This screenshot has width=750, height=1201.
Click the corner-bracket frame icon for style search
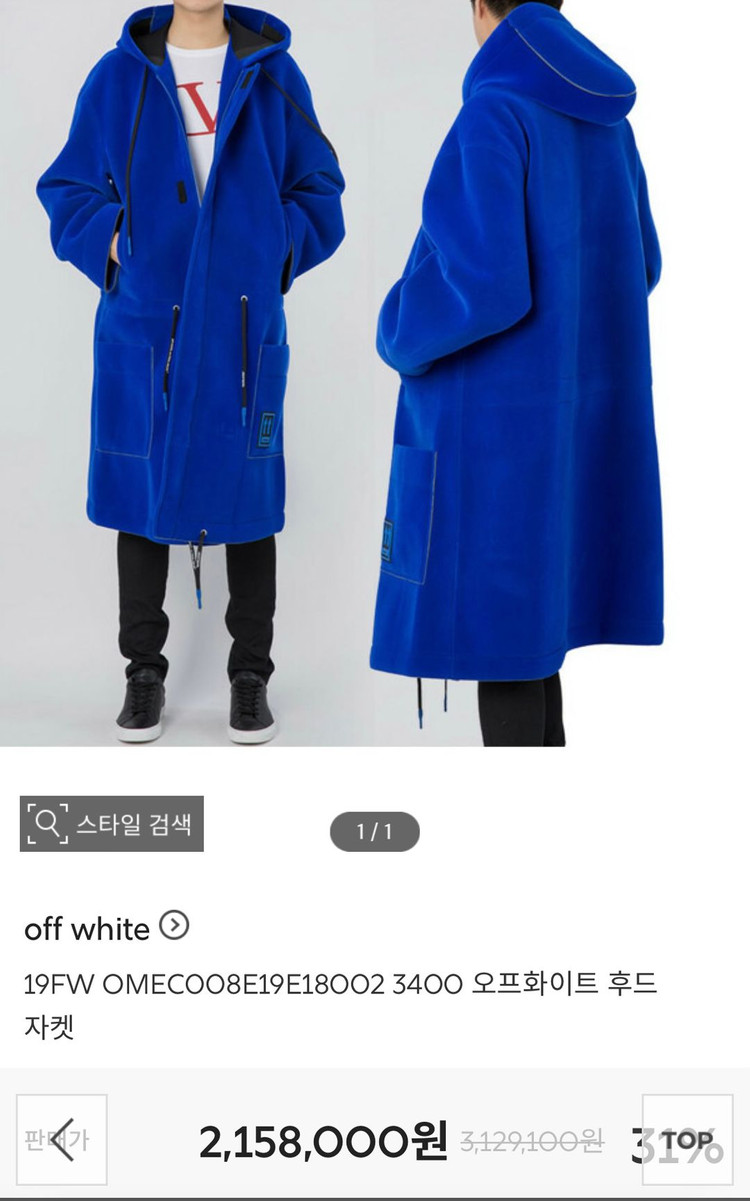pyautogui.click(x=48, y=822)
